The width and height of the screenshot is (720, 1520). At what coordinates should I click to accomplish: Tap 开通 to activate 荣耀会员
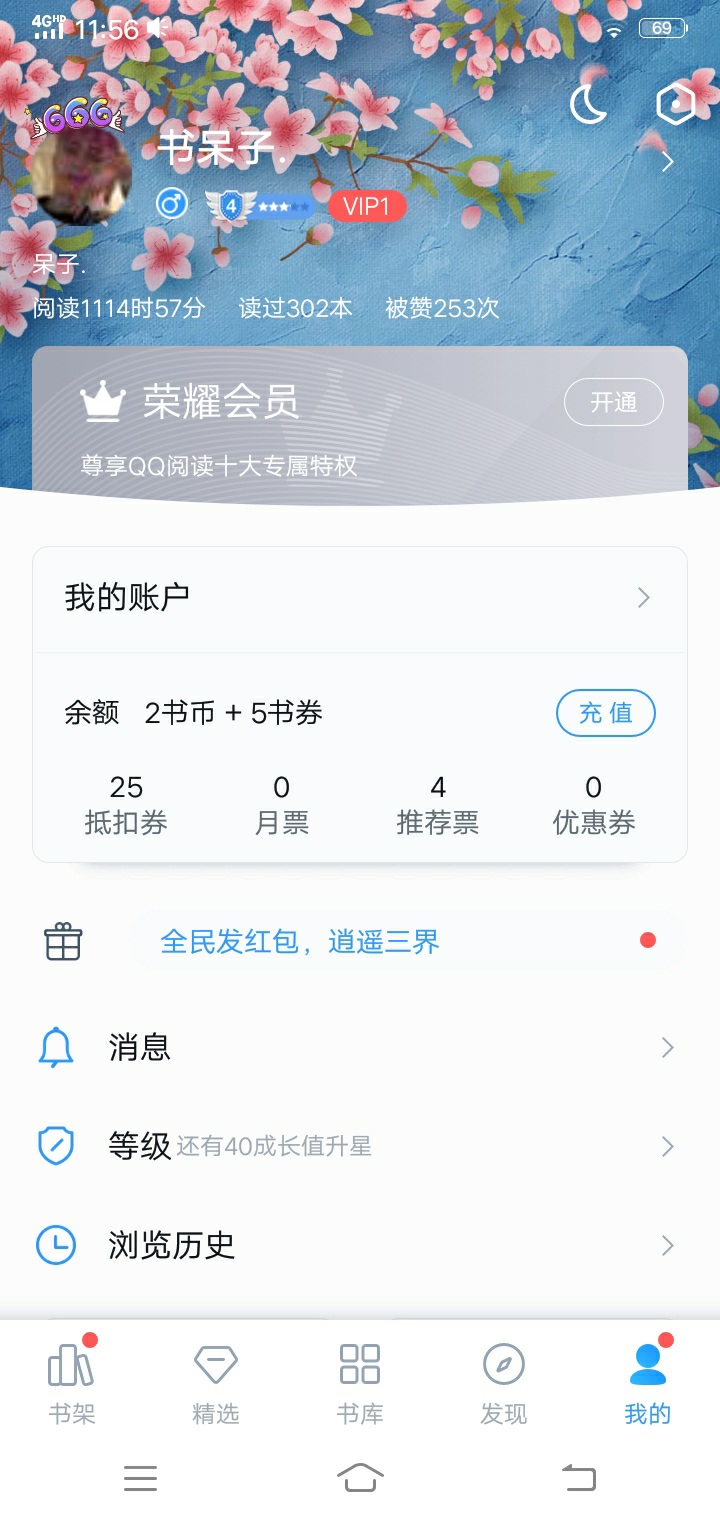pos(613,402)
